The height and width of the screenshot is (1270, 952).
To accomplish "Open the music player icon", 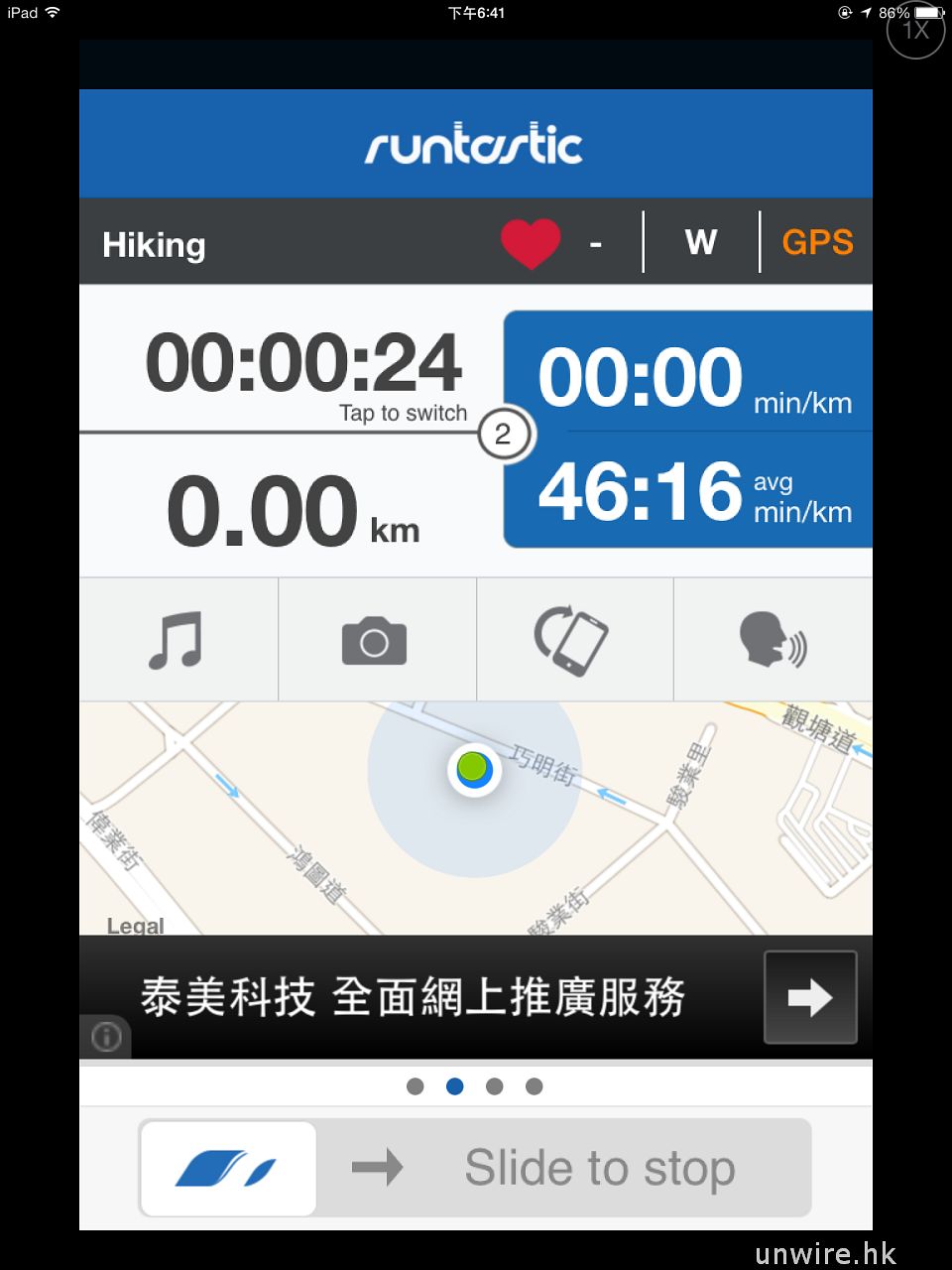I will (x=177, y=640).
